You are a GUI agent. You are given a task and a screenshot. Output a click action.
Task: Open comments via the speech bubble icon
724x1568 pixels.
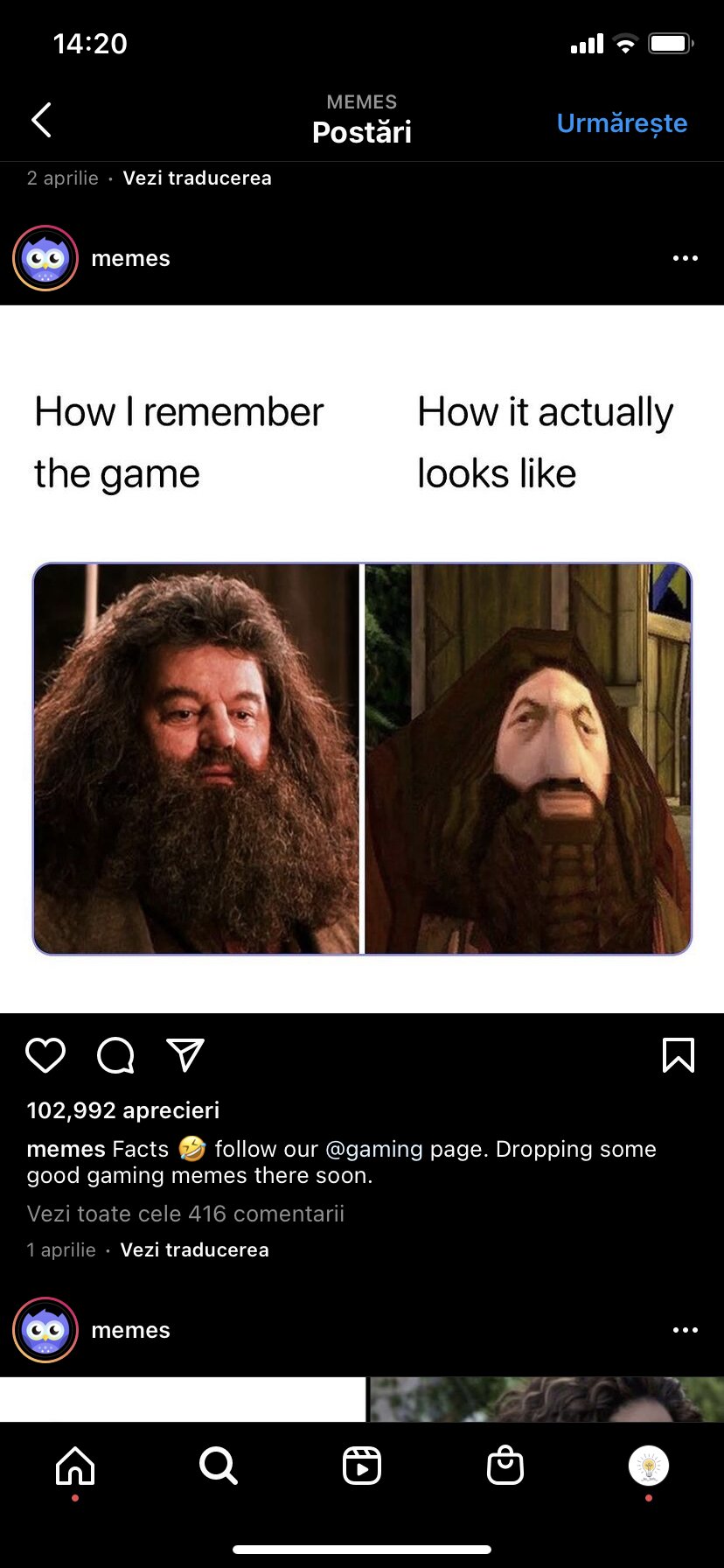click(x=115, y=1055)
